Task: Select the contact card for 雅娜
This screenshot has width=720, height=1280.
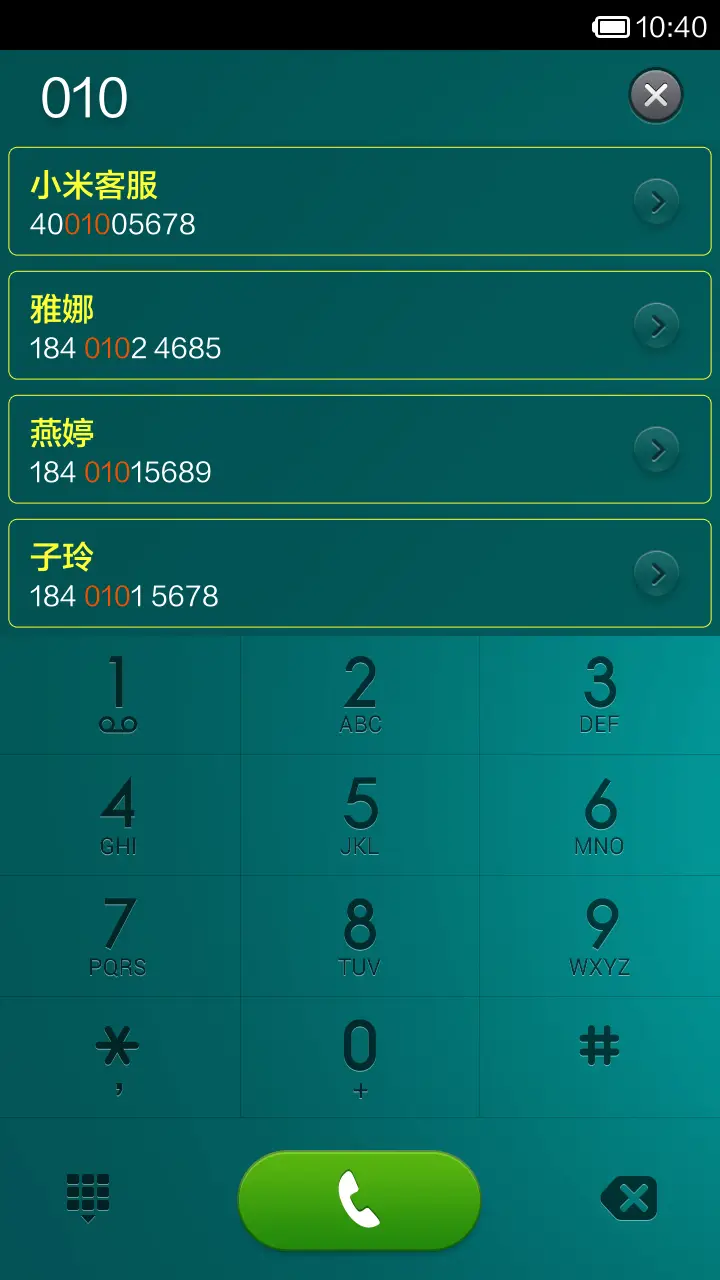Action: point(300,325)
